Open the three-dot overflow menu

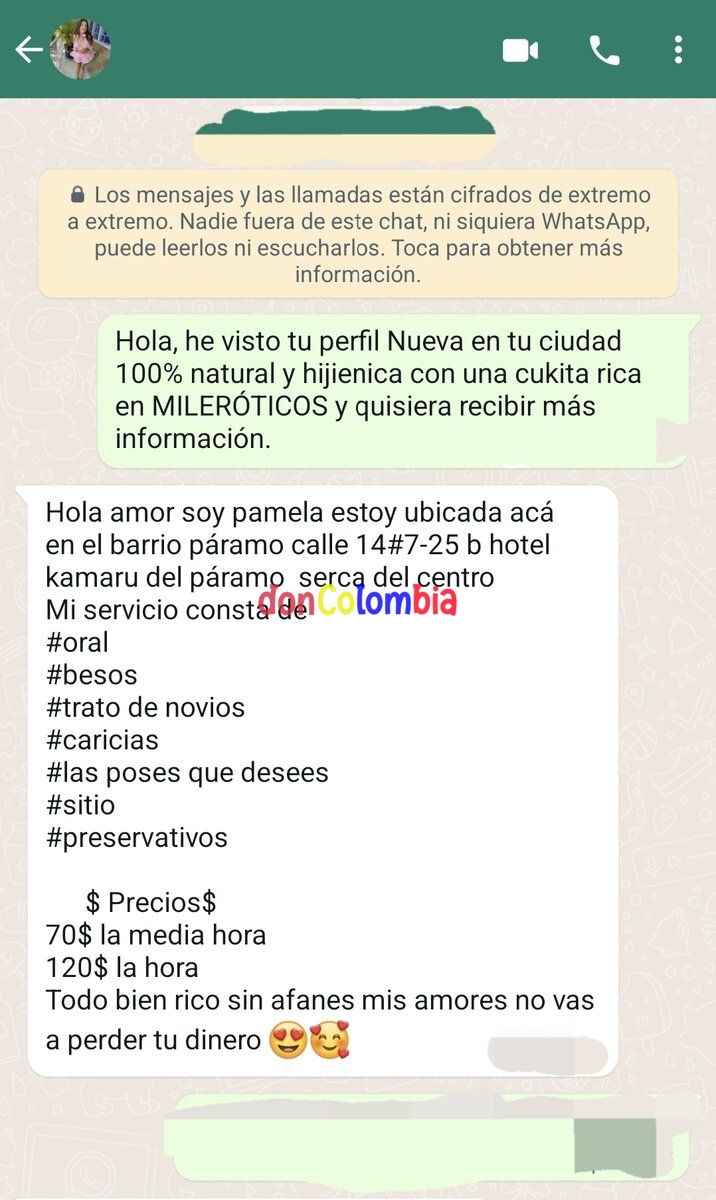pos(678,50)
